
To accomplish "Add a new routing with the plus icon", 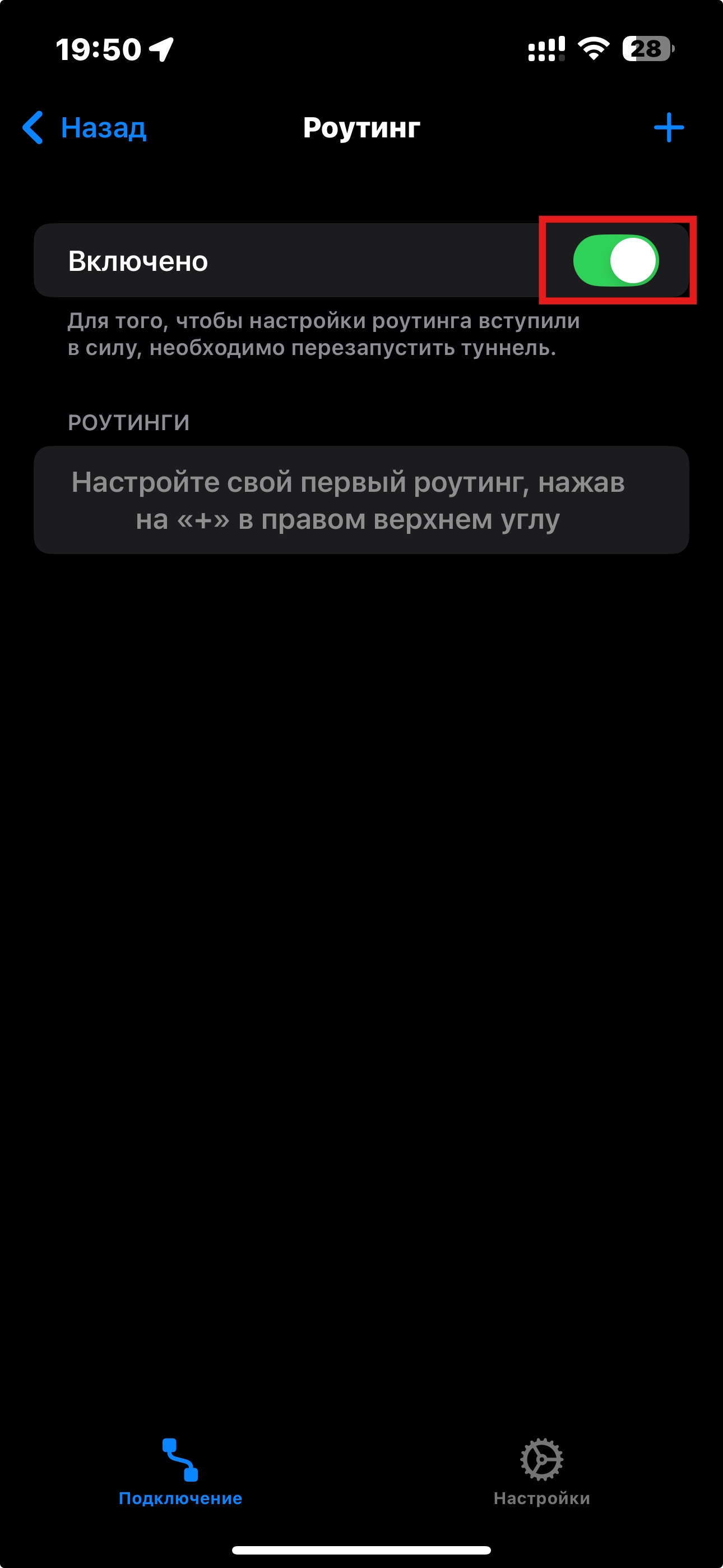I will click(668, 128).
